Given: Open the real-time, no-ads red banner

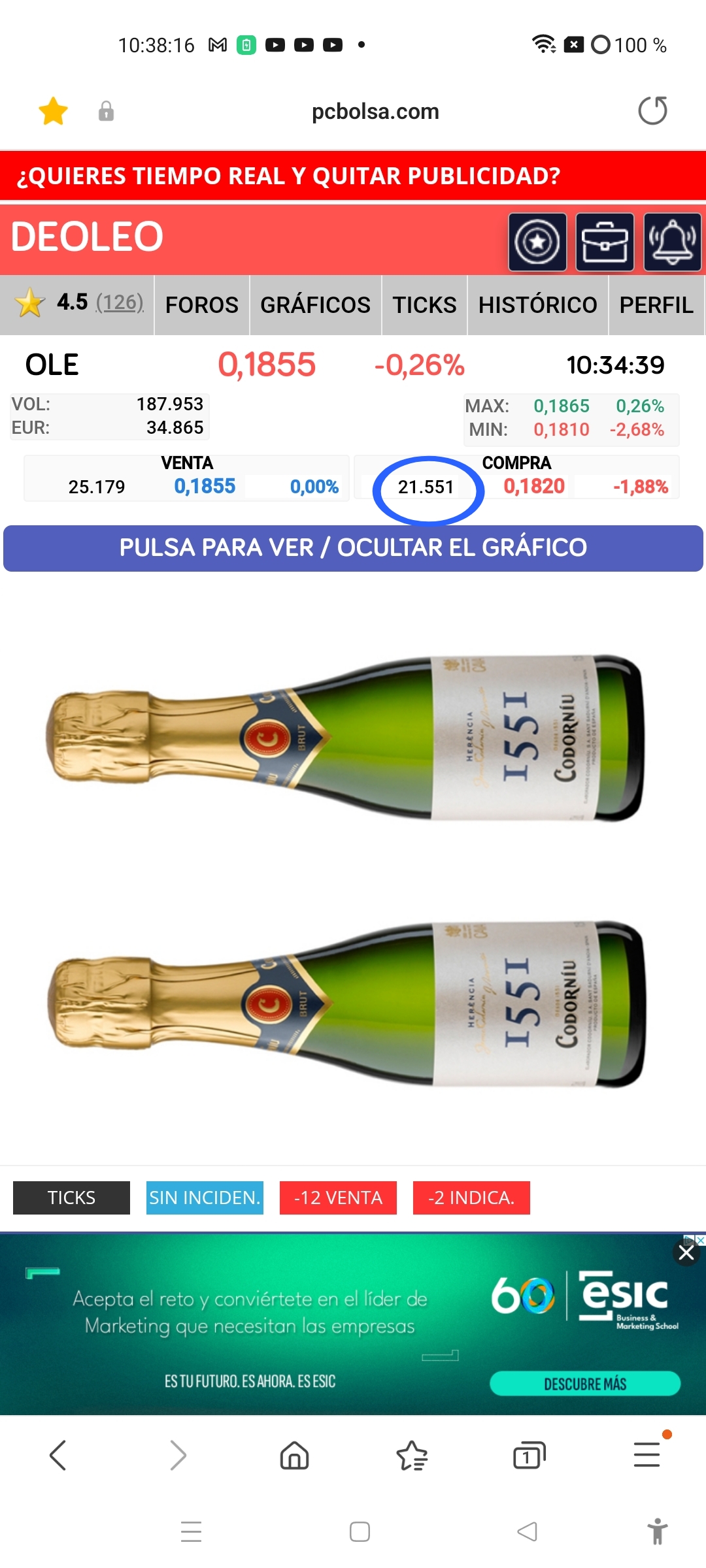Looking at the screenshot, I should 353,176.
